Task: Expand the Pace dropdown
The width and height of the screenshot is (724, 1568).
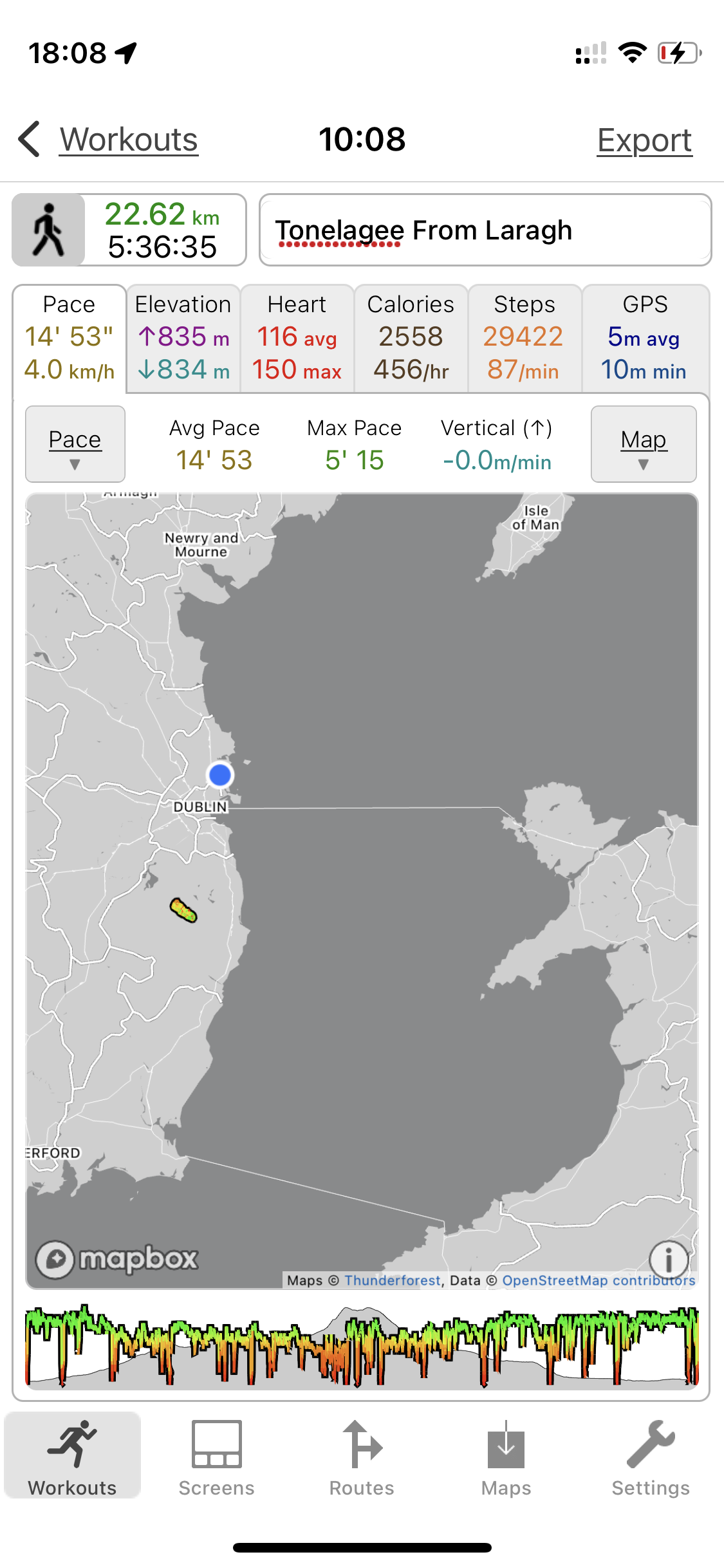Action: coord(75,444)
